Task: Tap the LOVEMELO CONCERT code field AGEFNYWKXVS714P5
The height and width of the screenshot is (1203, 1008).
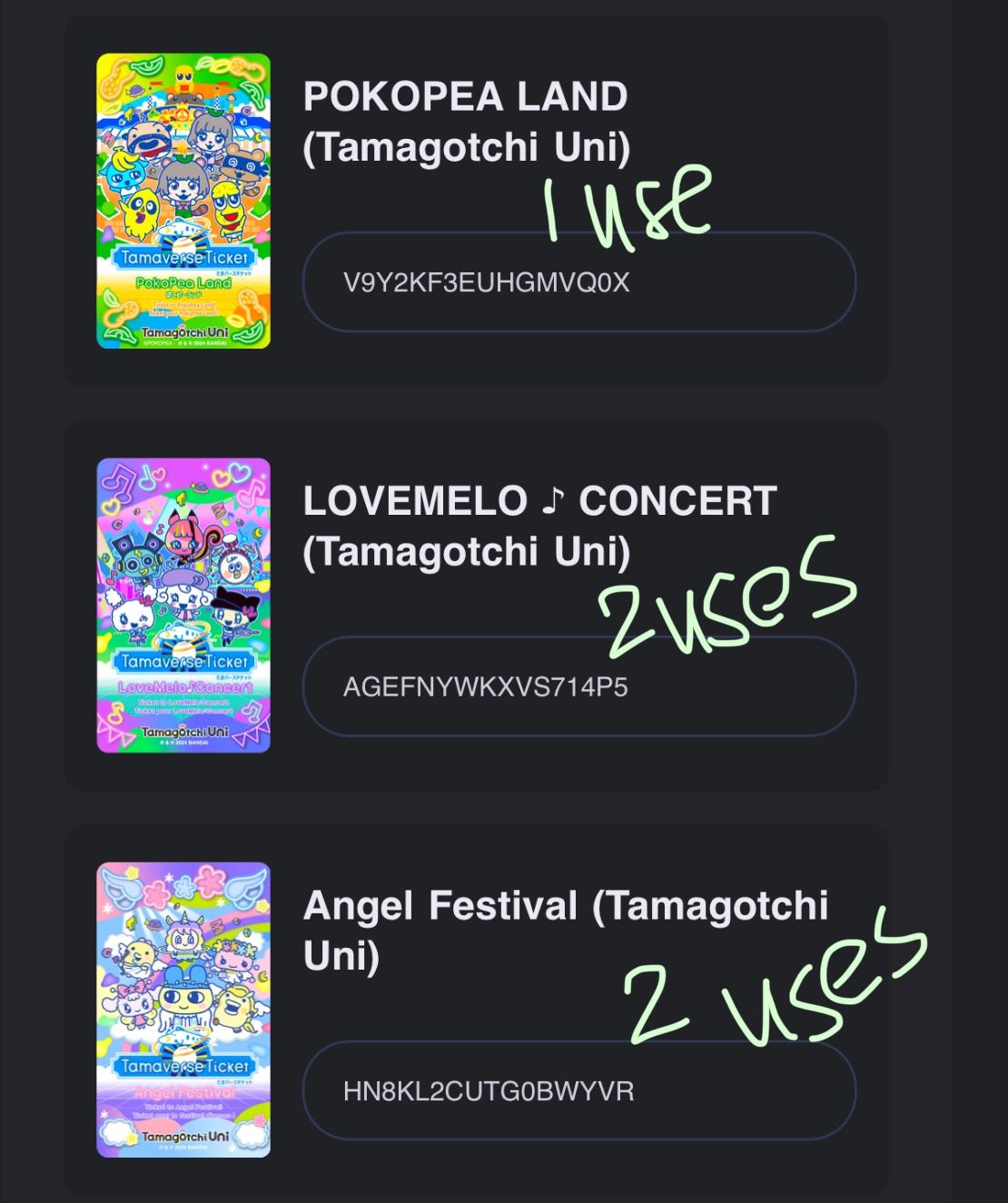Action: tap(578, 687)
